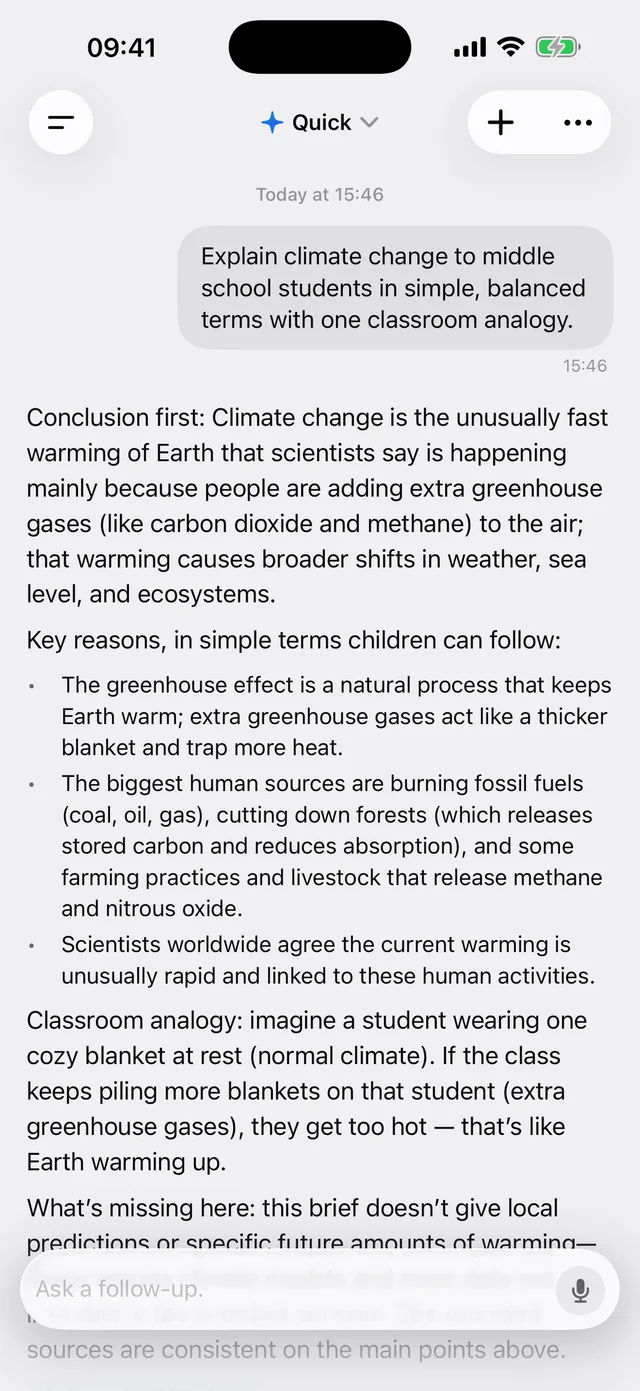Expand the Quick mode dropdown
The image size is (640, 1391).
tap(320, 122)
